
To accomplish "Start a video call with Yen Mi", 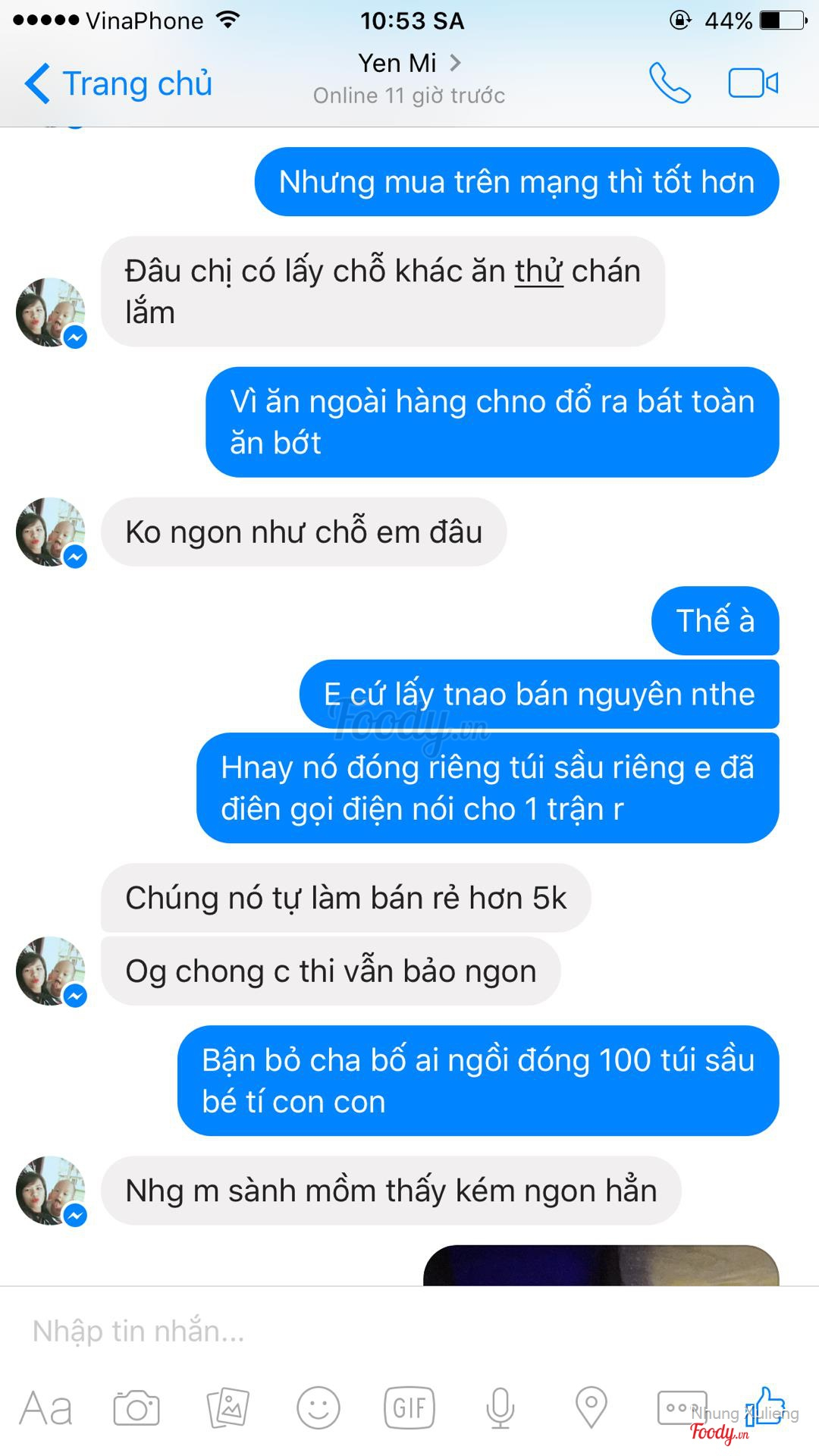I will coord(753,83).
